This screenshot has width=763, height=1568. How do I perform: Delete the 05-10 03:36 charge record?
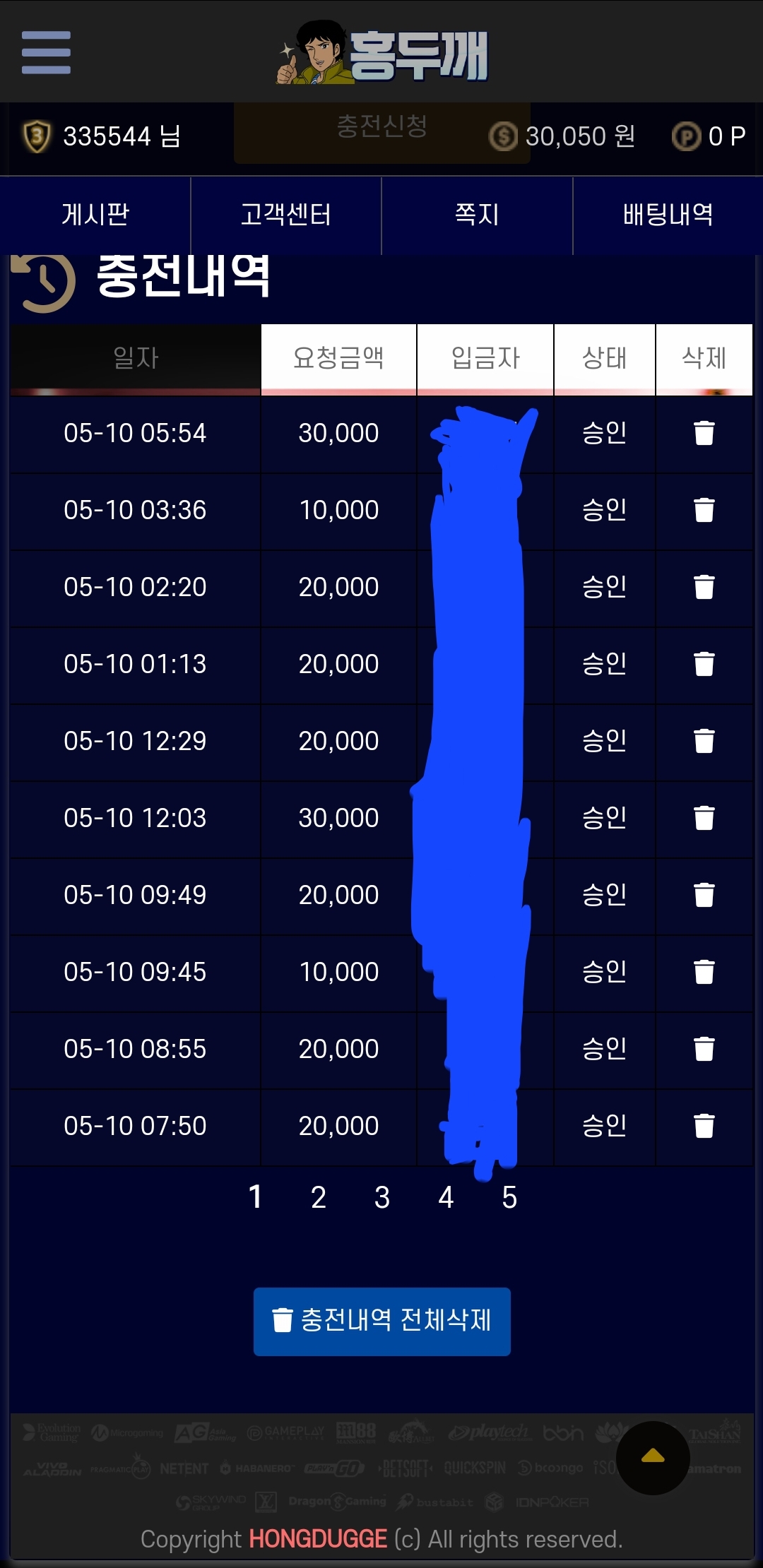click(704, 510)
